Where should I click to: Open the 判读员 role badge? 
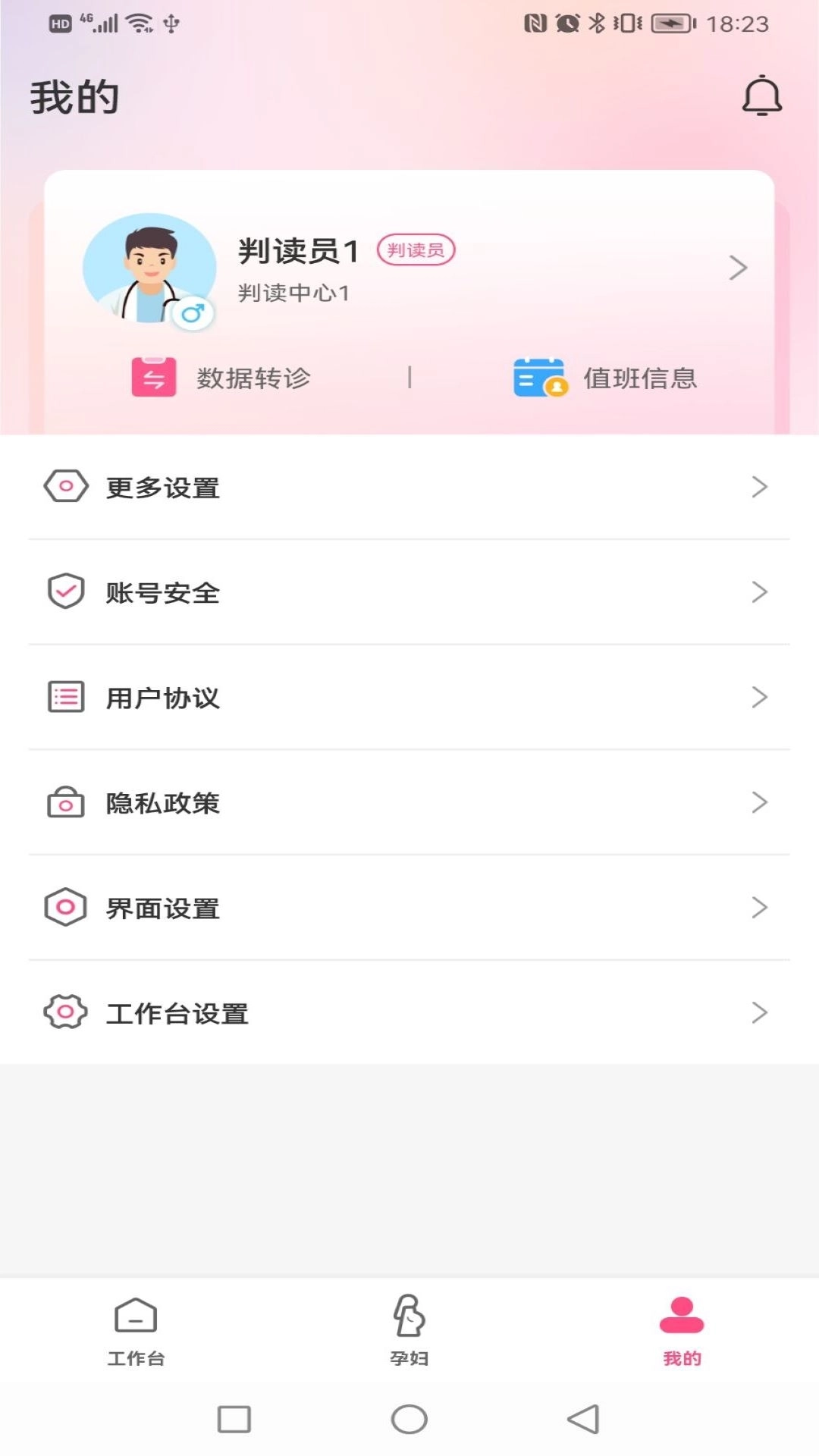click(416, 250)
